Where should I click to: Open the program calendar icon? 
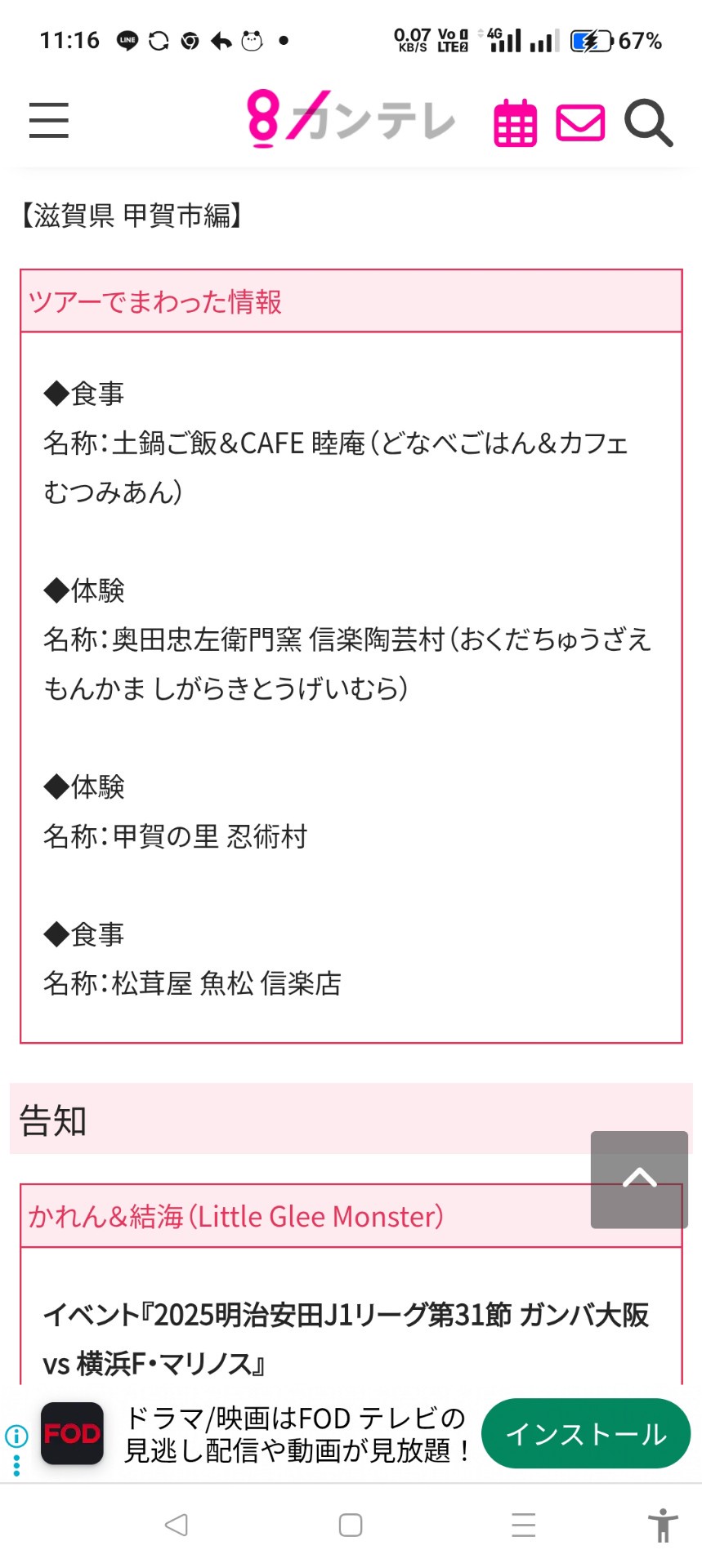click(x=515, y=123)
